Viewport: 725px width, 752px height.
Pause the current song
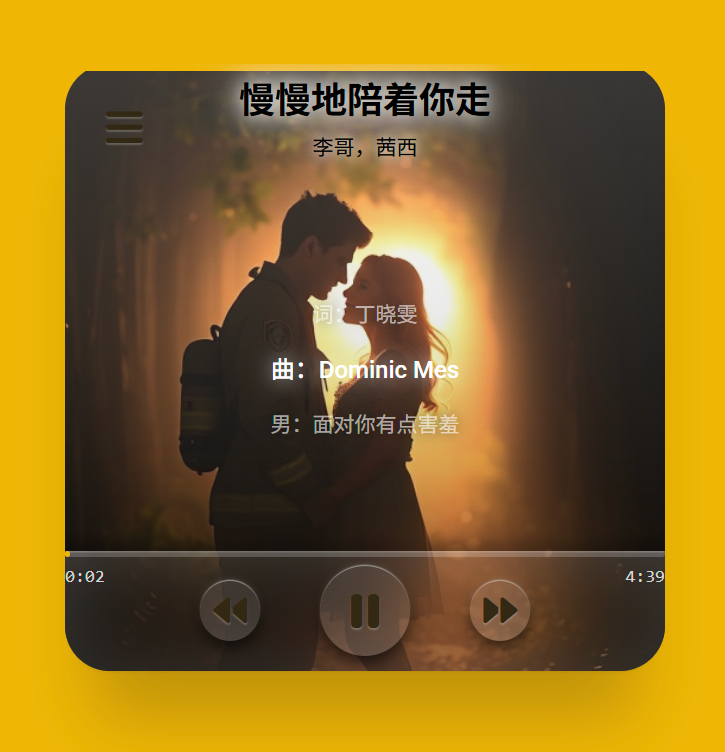pos(365,610)
